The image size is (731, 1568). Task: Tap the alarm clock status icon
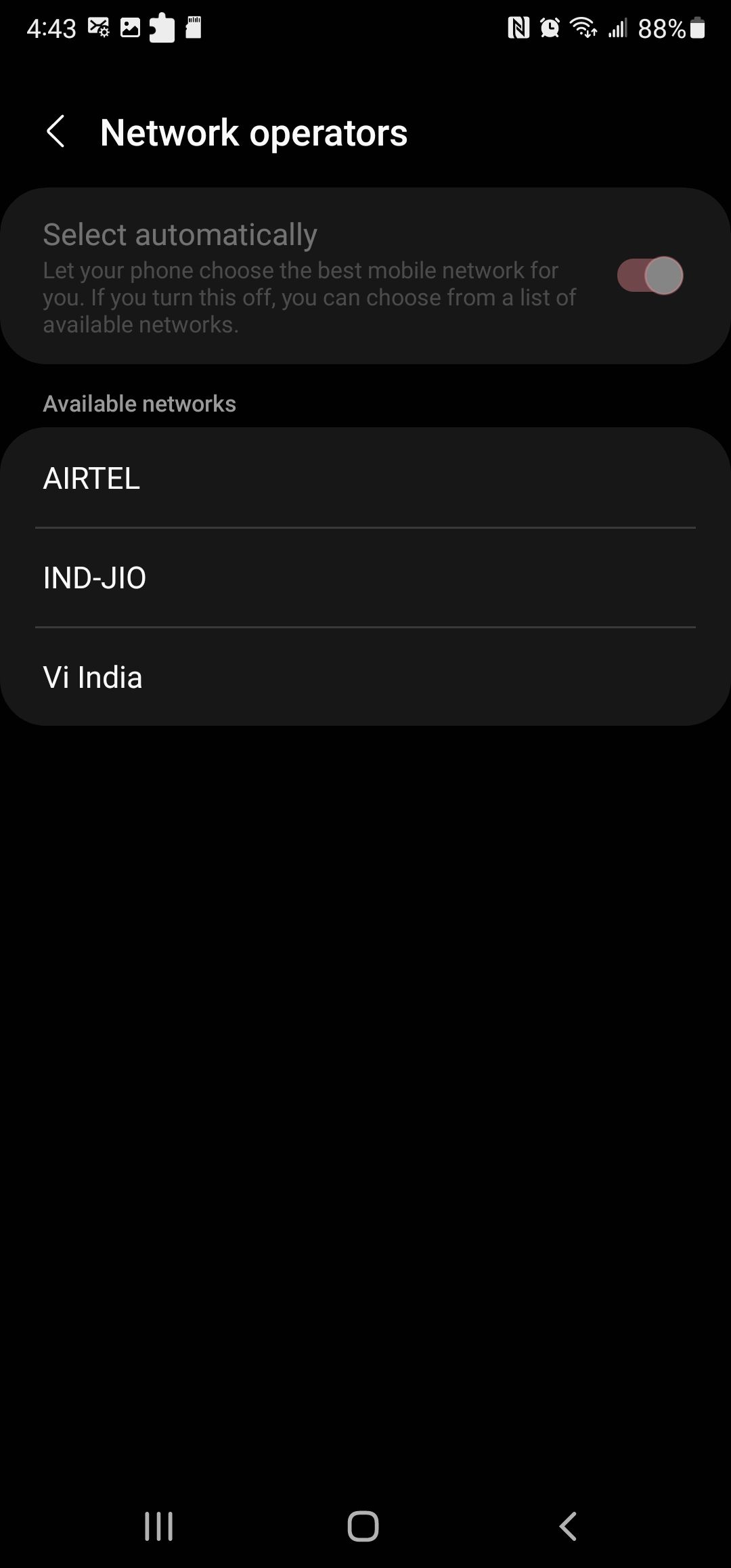click(x=550, y=27)
